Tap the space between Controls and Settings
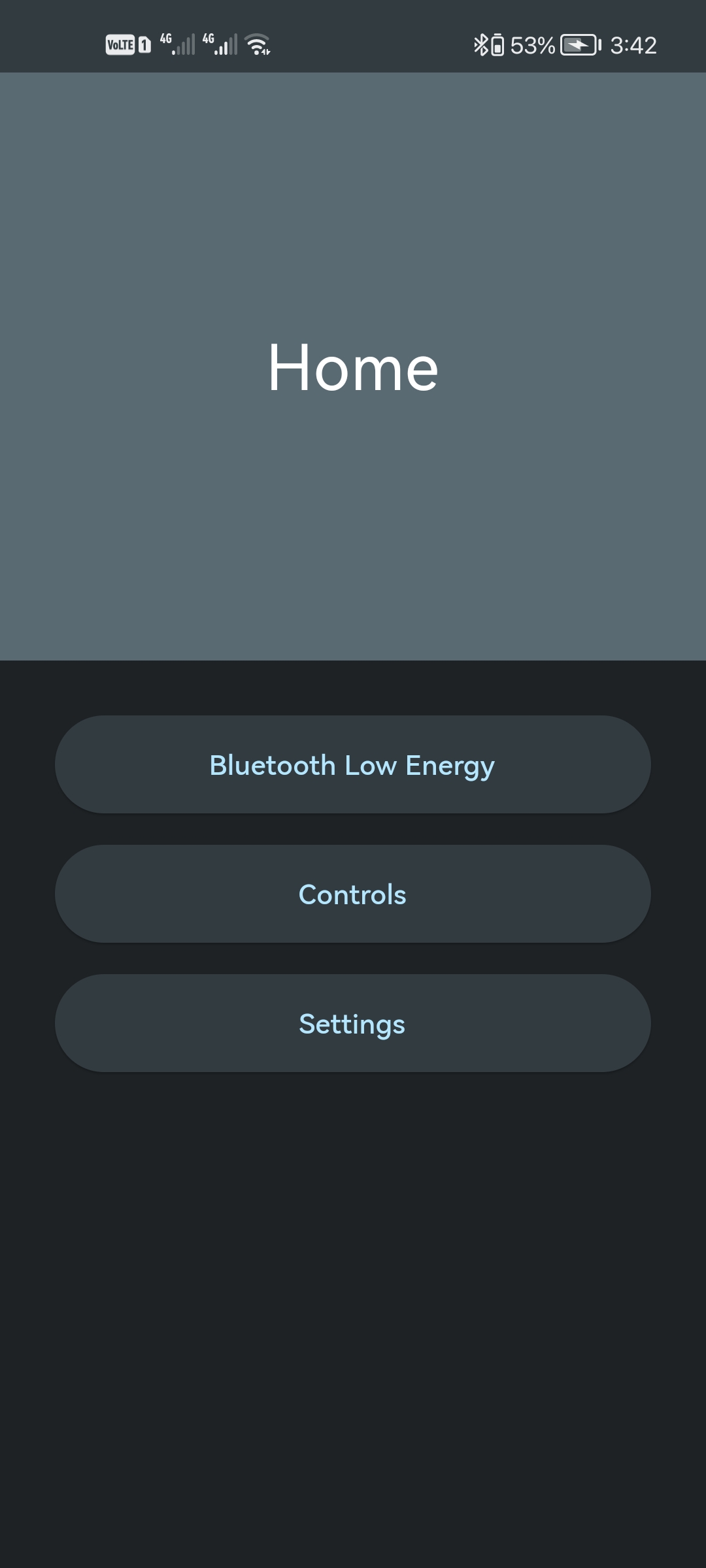This screenshot has width=706, height=1568. click(x=353, y=958)
